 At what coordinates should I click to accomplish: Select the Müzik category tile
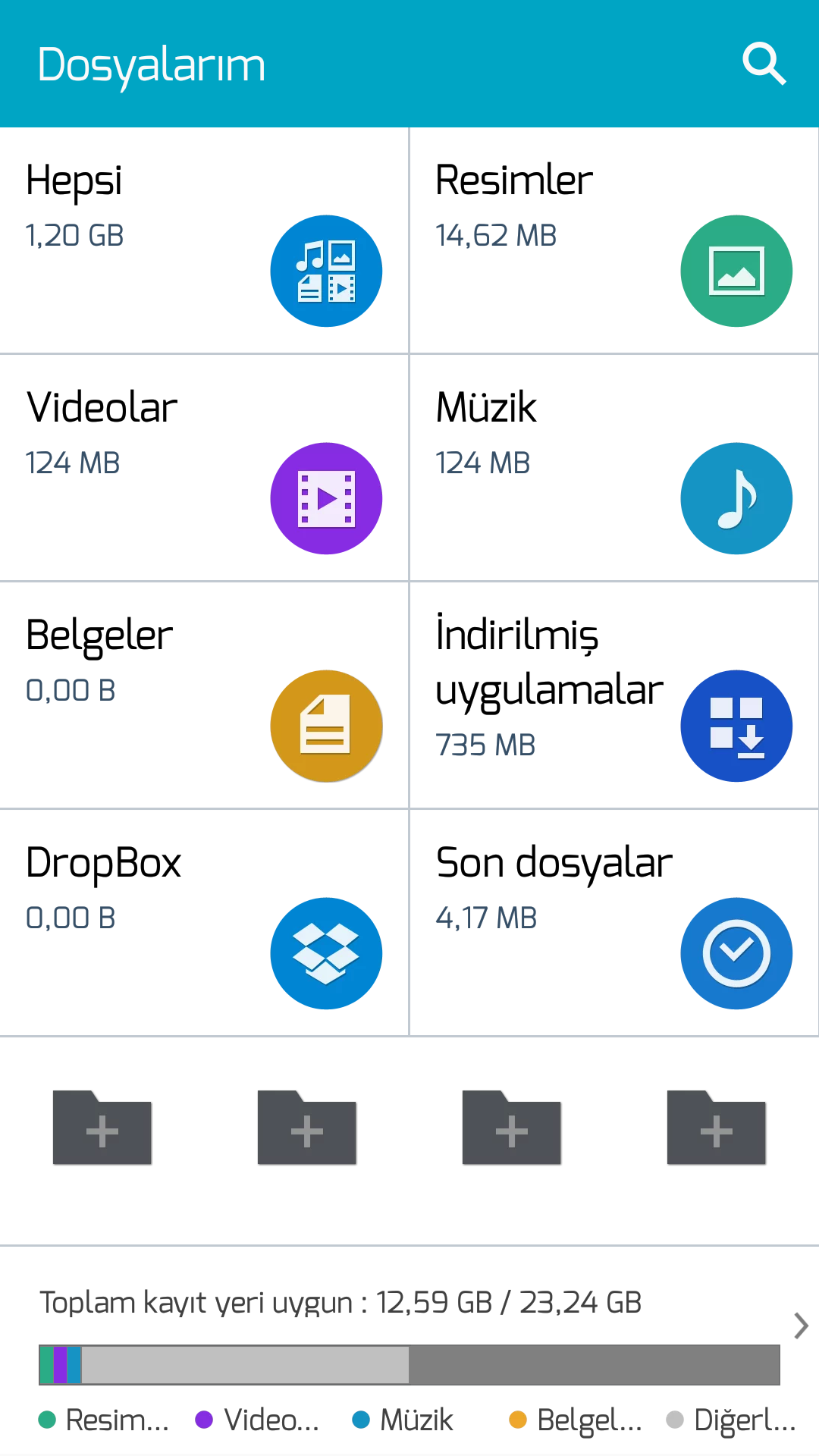click(x=613, y=468)
